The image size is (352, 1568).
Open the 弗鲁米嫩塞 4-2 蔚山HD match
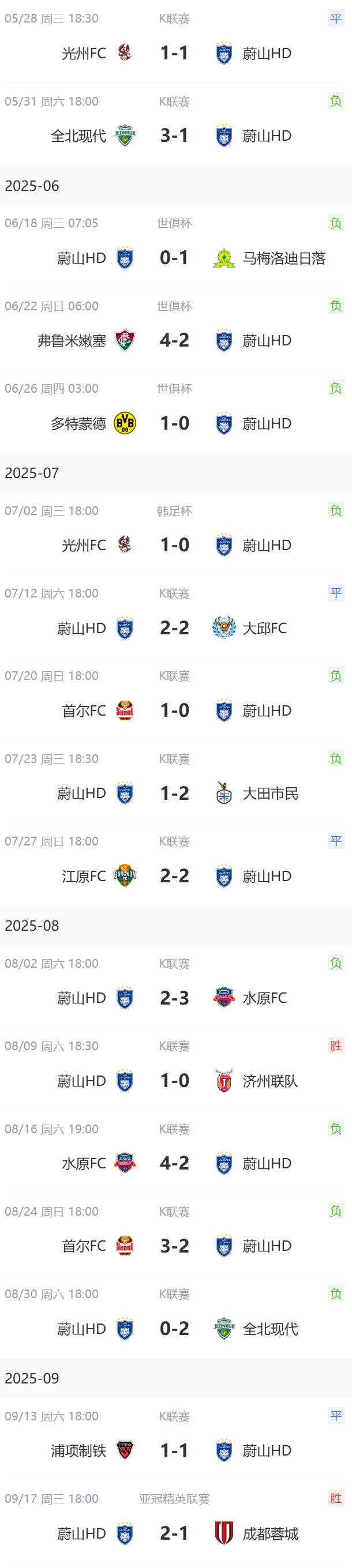click(x=175, y=340)
